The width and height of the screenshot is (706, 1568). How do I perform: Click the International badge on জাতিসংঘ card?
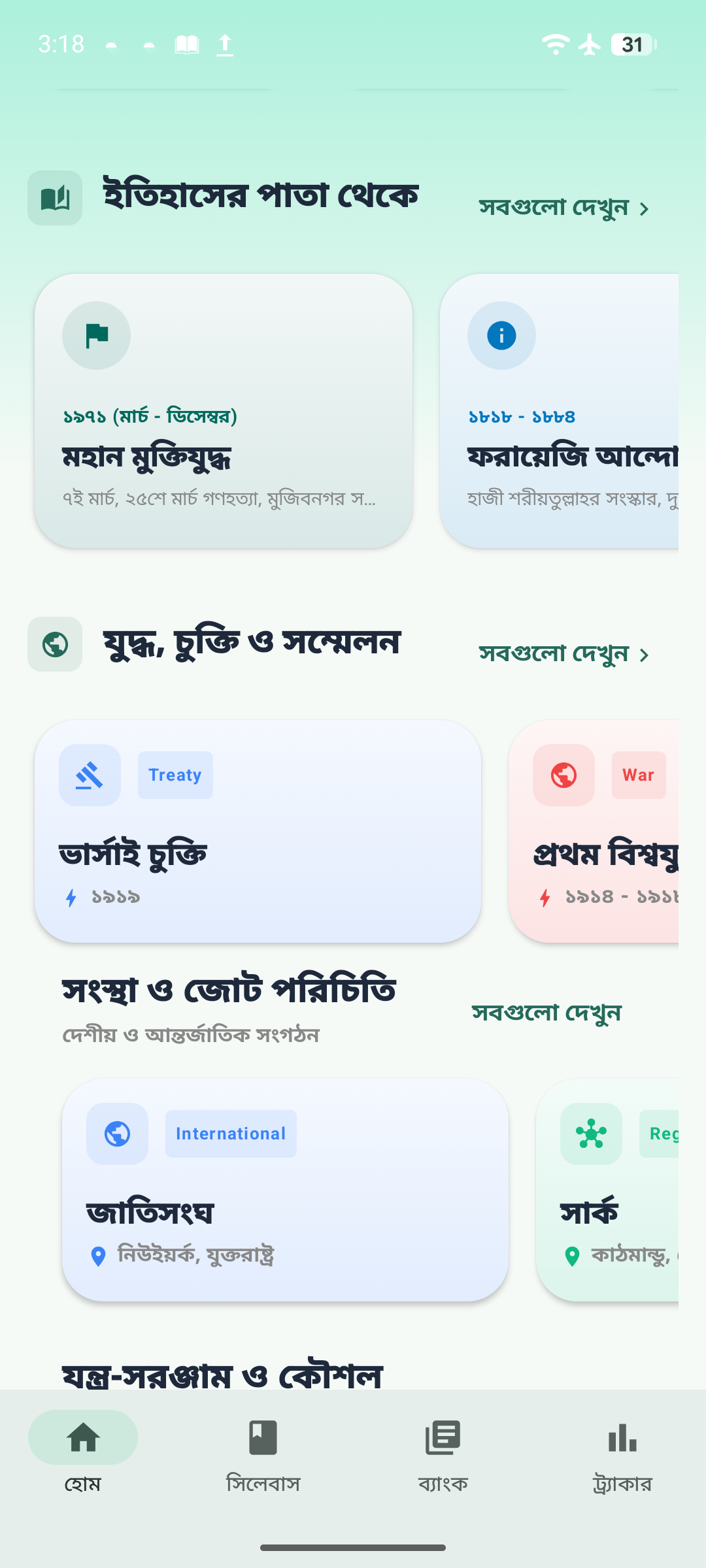point(231,1134)
